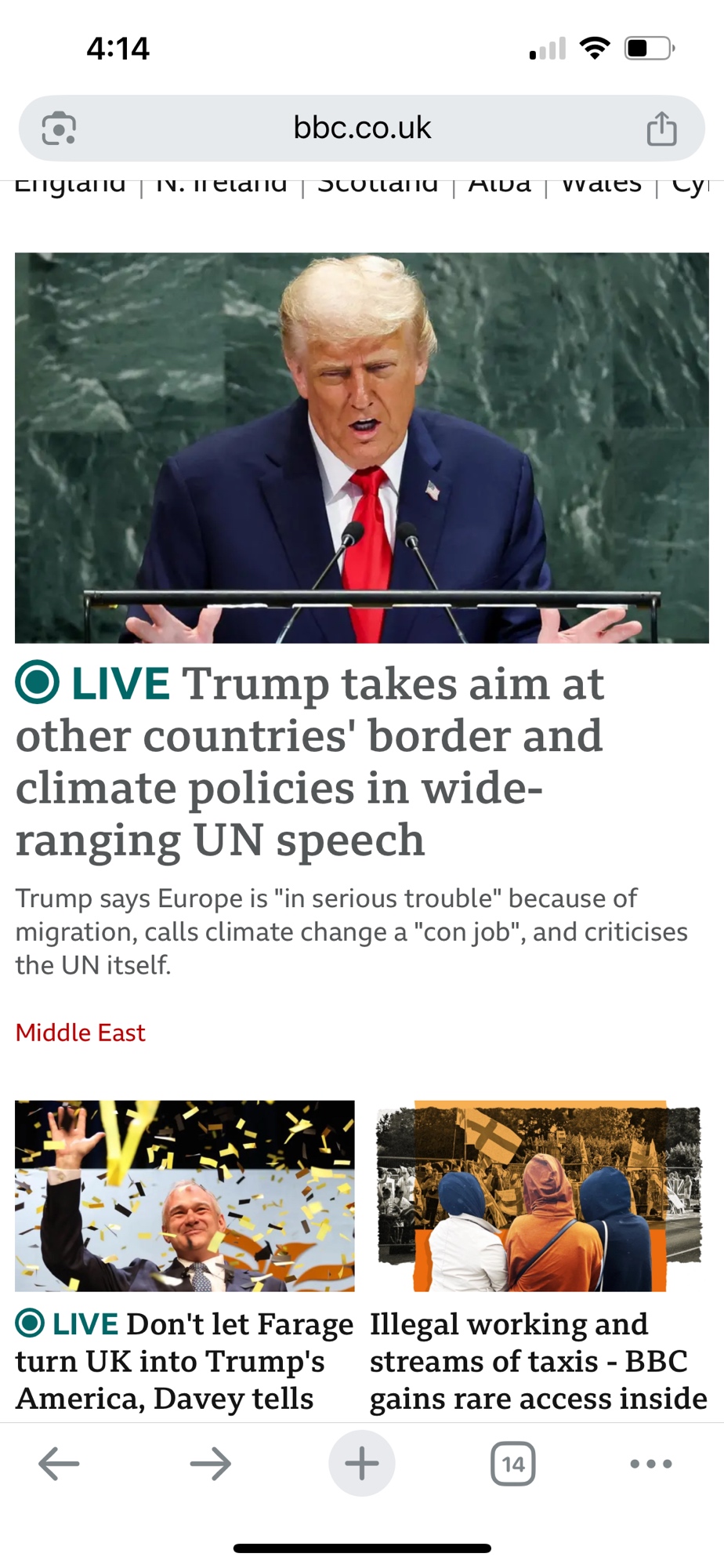Open the camera search icon in address bar
724x1568 pixels.
click(x=59, y=129)
